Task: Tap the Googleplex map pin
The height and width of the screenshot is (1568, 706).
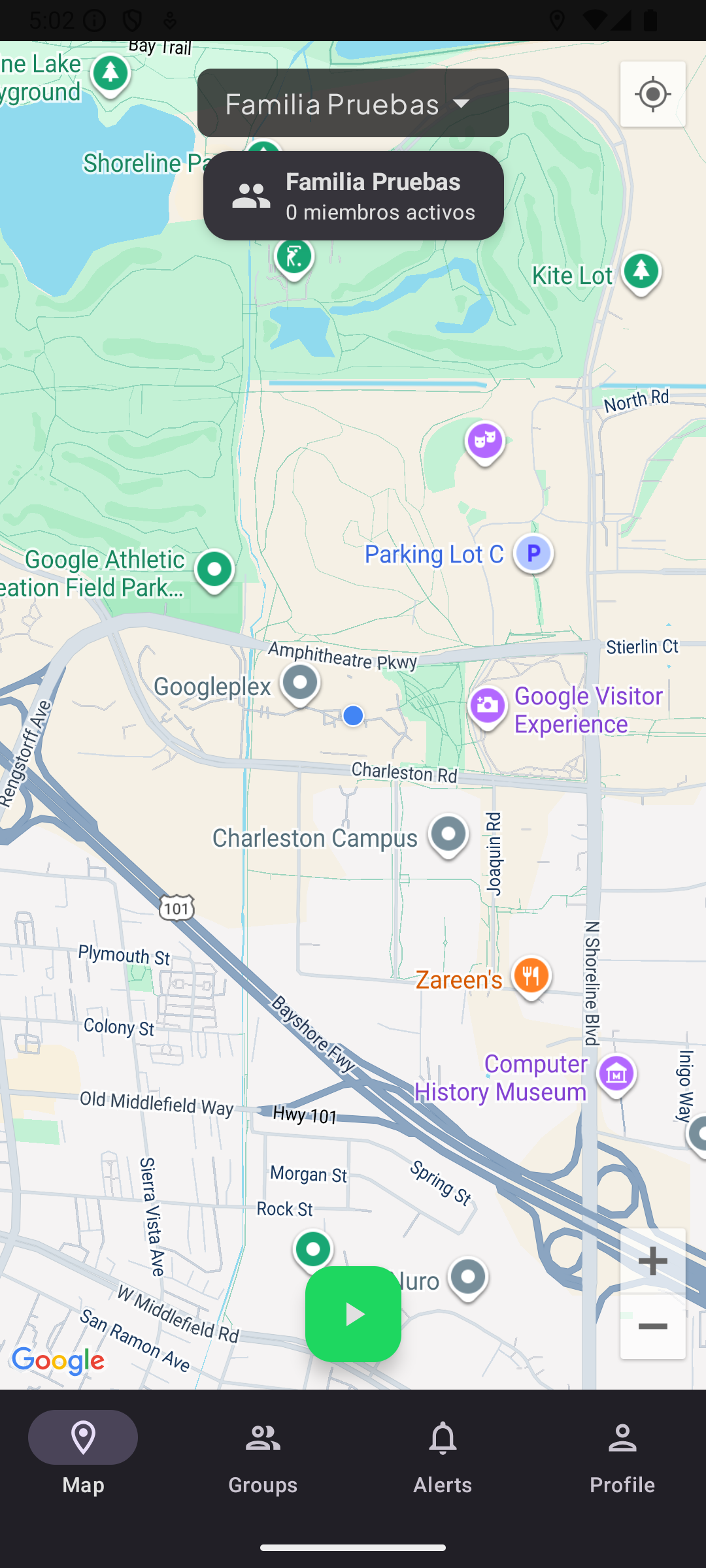Action: click(x=300, y=684)
